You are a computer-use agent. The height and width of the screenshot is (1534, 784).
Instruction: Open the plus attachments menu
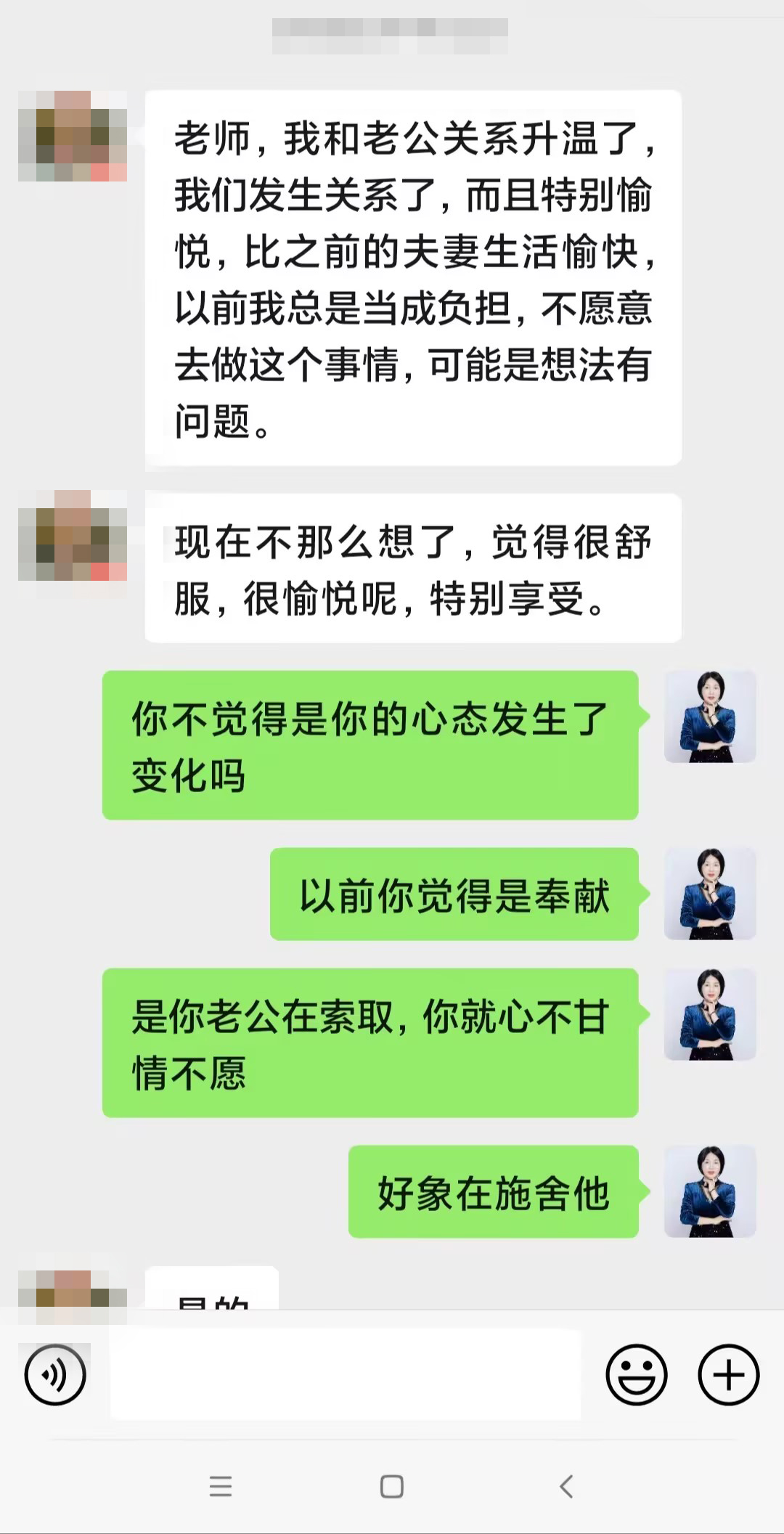click(728, 1374)
